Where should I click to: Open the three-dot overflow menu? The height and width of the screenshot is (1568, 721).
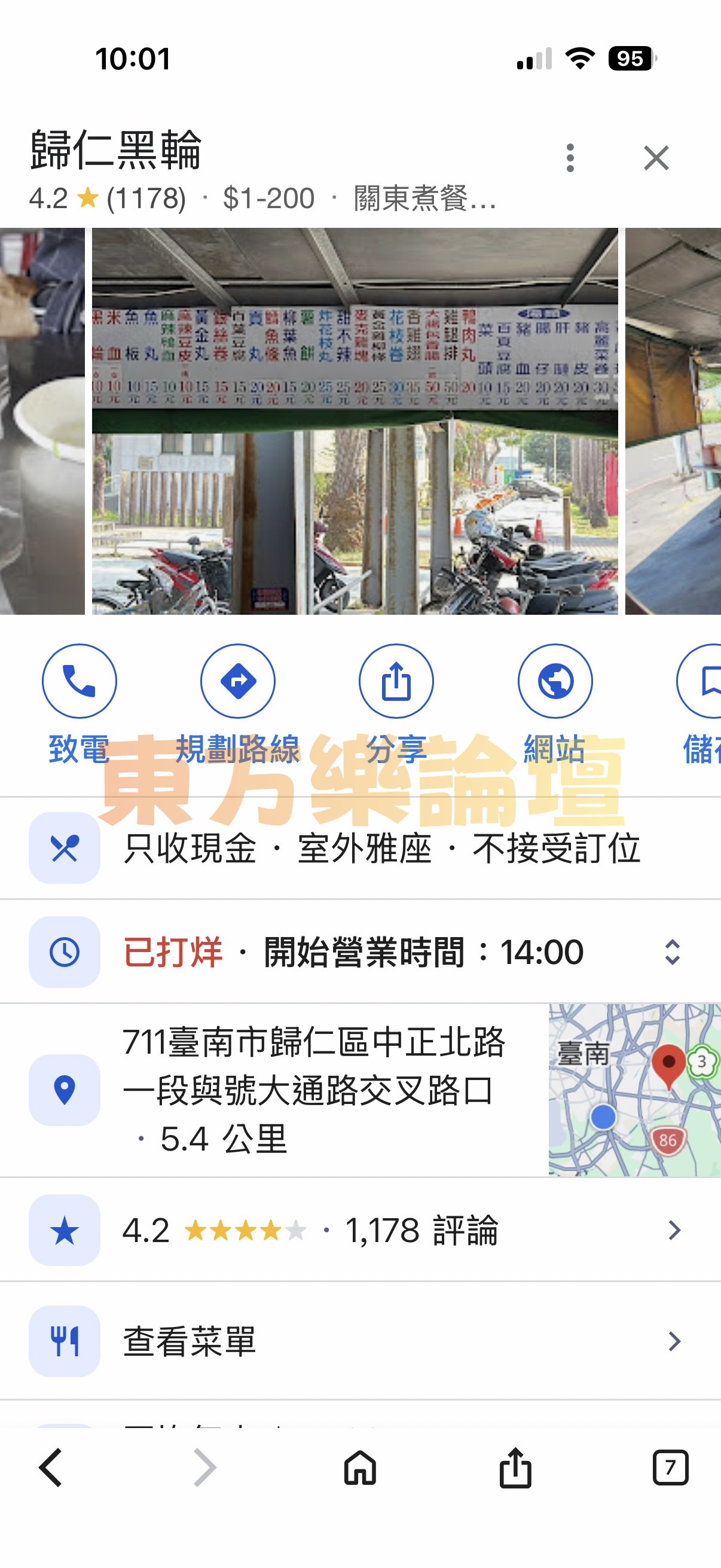[570, 158]
